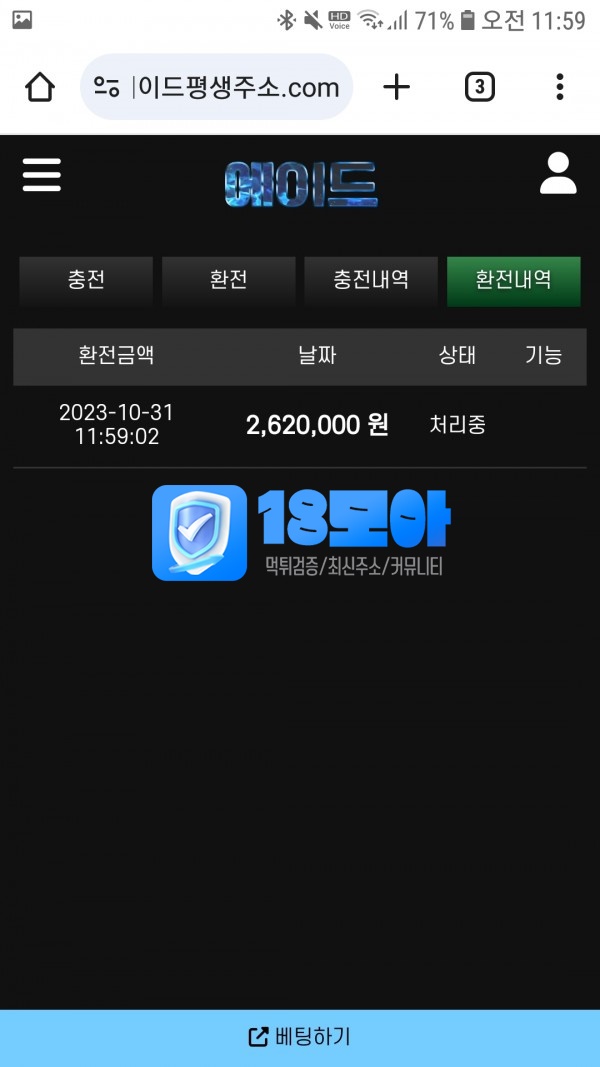Switch to the 충전 tab
The image size is (600, 1067).
click(x=86, y=280)
